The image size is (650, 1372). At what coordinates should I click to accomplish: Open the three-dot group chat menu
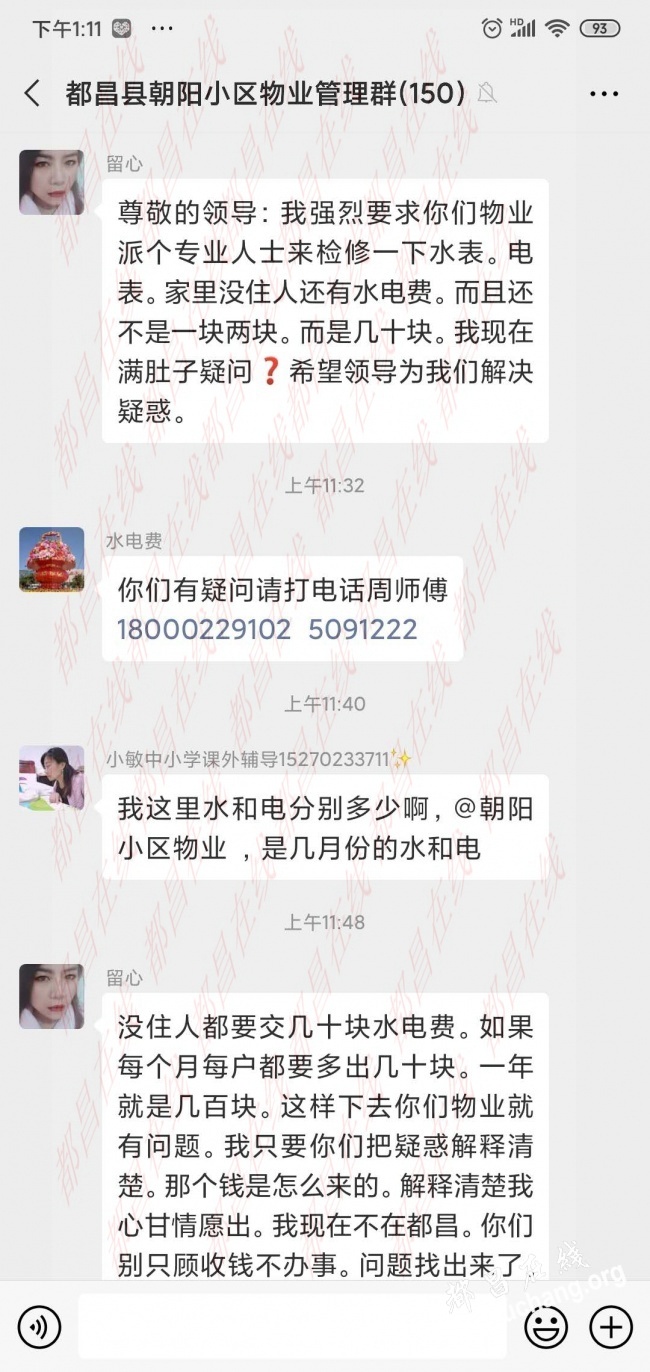pyautogui.click(x=604, y=94)
